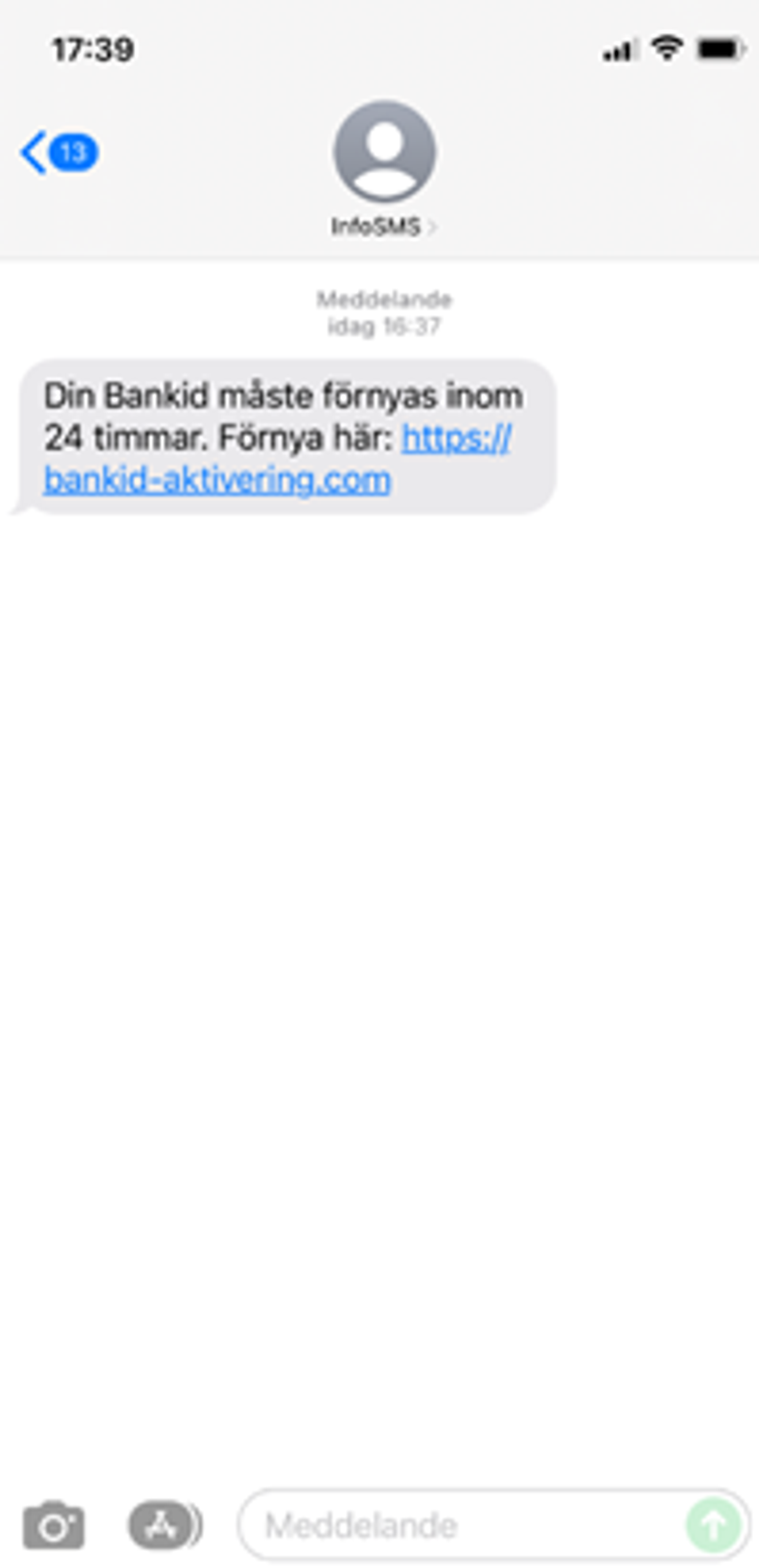The height and width of the screenshot is (1568, 759).
Task: Send the message with the arrow button
Action: (713, 1525)
